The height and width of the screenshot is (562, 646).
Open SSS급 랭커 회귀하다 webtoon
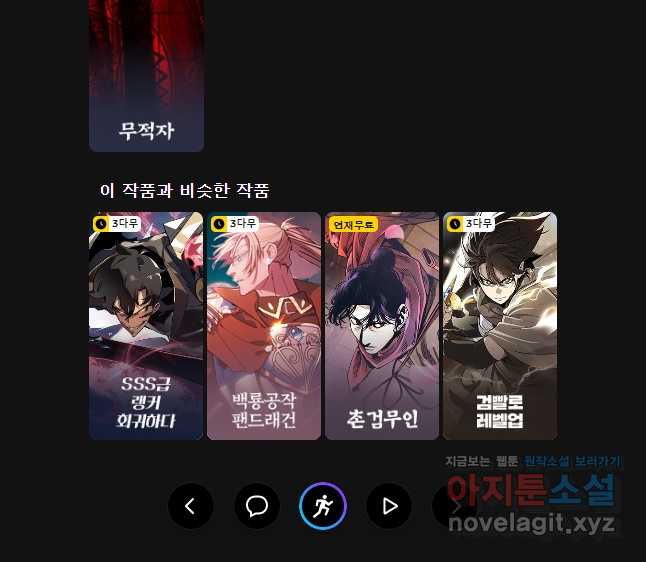[146, 325]
